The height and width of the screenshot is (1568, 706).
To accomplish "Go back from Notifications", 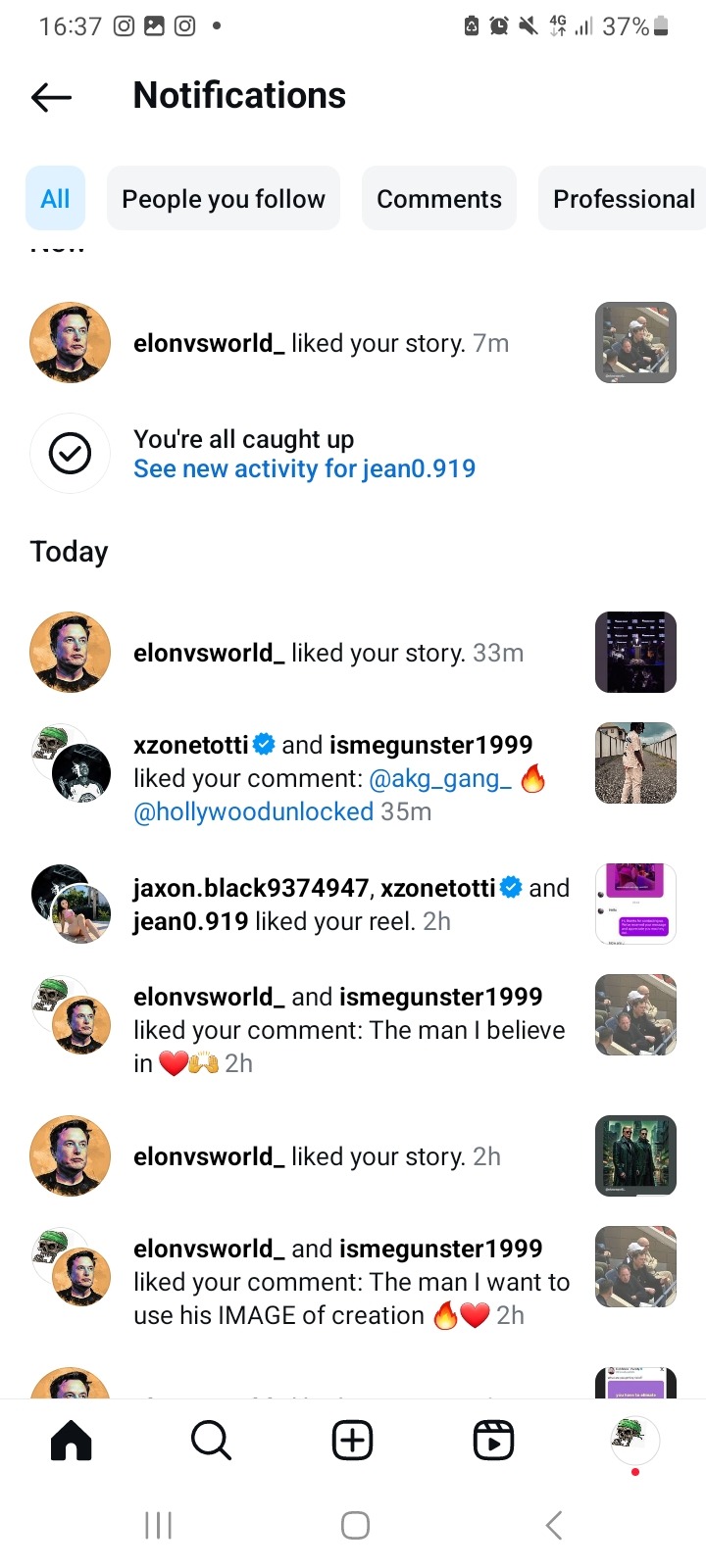I will click(51, 96).
